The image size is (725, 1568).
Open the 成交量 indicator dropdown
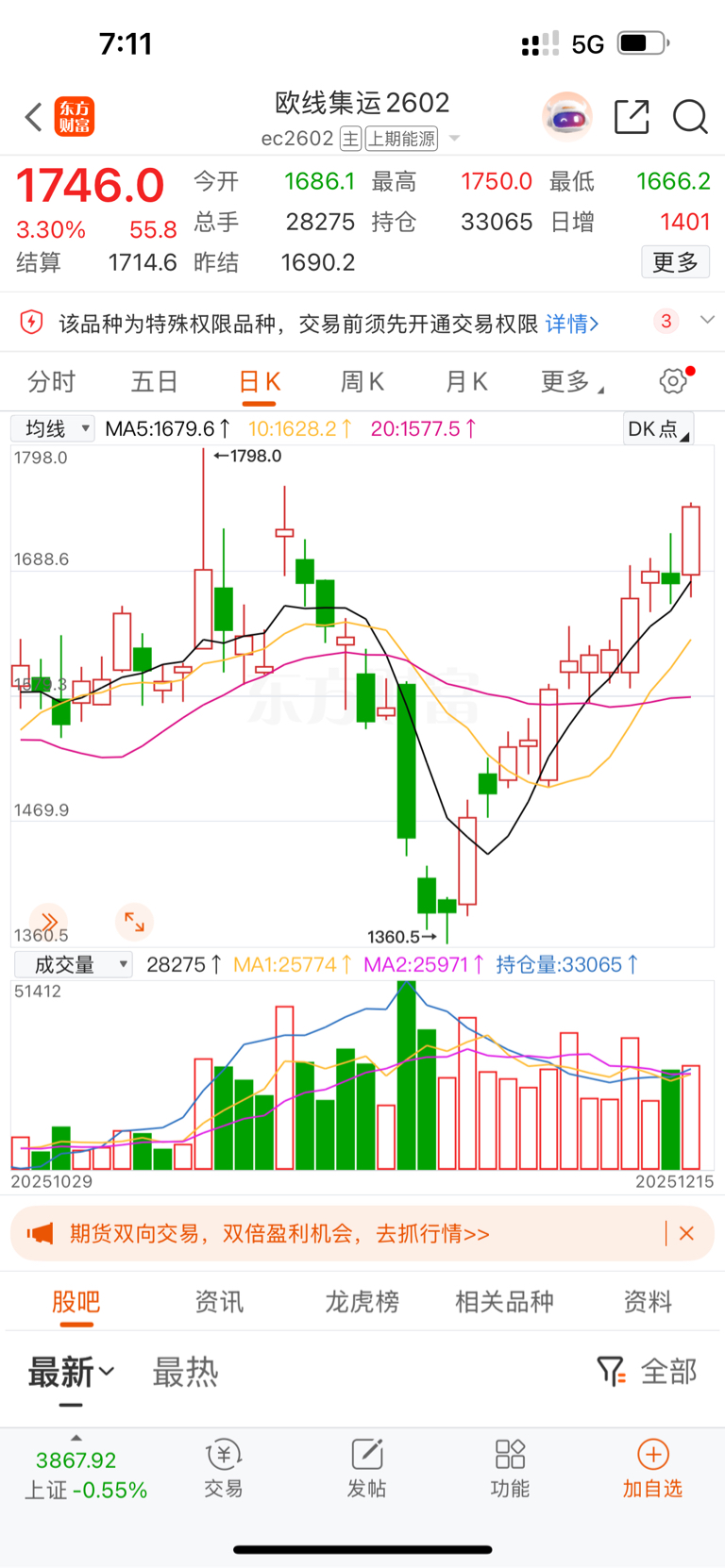pyautogui.click(x=74, y=964)
